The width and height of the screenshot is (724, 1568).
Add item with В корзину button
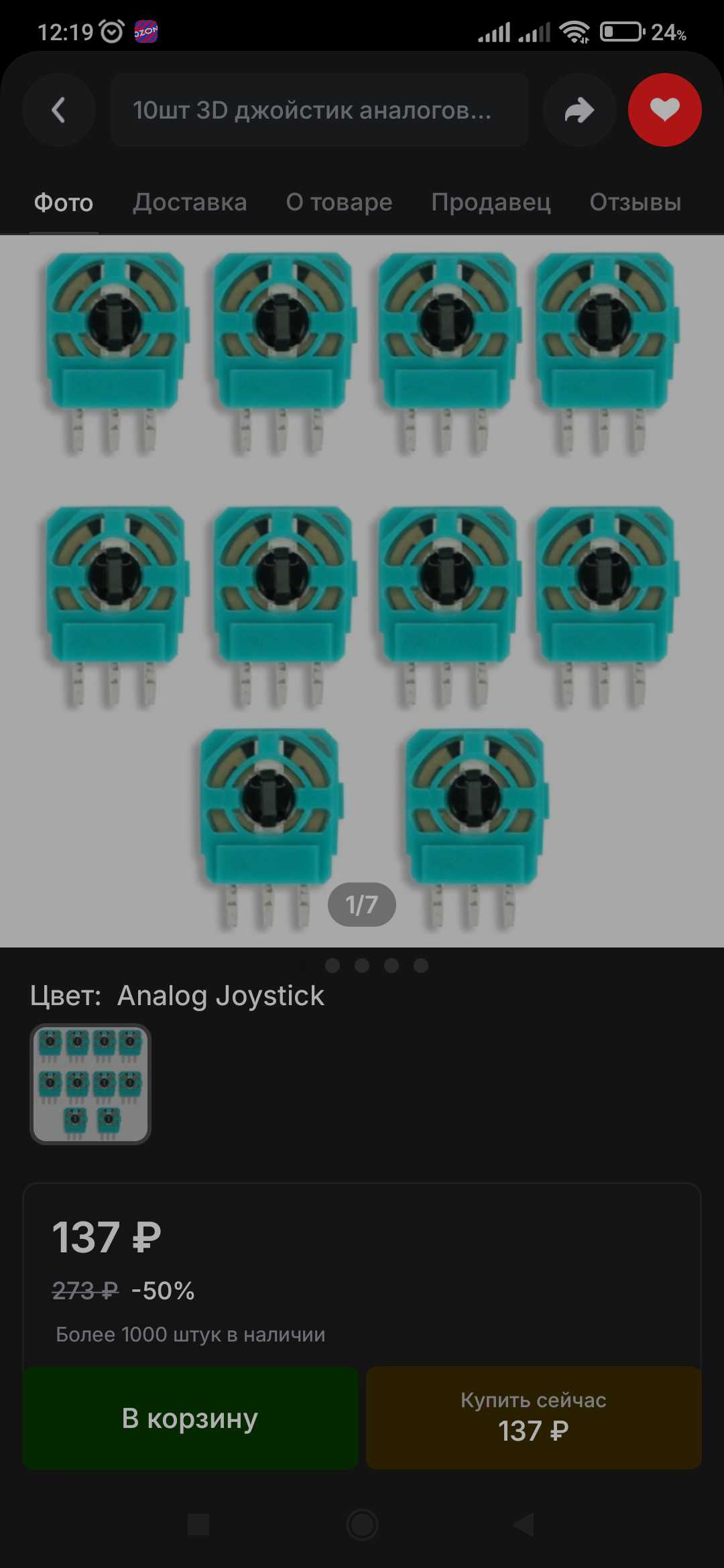(190, 1418)
